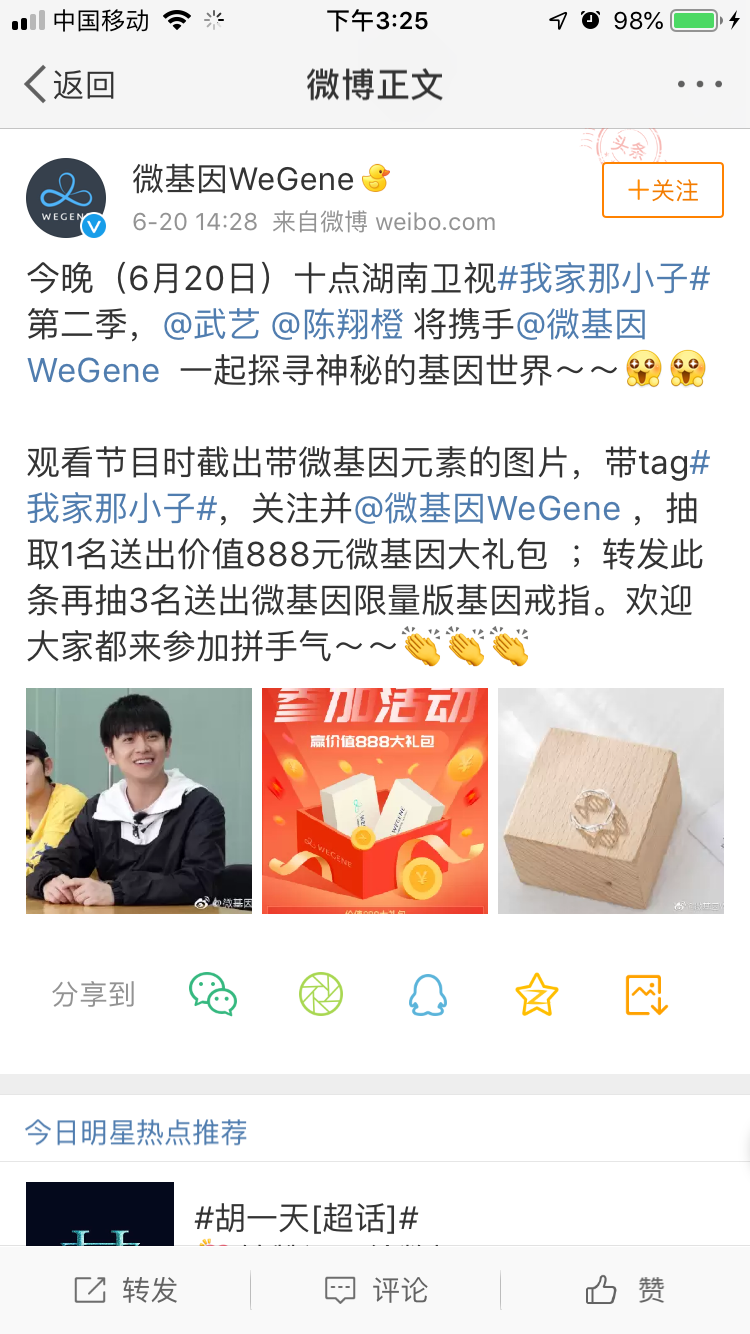The height and width of the screenshot is (1334, 750).
Task: Repost using the 转发 button
Action: click(126, 1290)
